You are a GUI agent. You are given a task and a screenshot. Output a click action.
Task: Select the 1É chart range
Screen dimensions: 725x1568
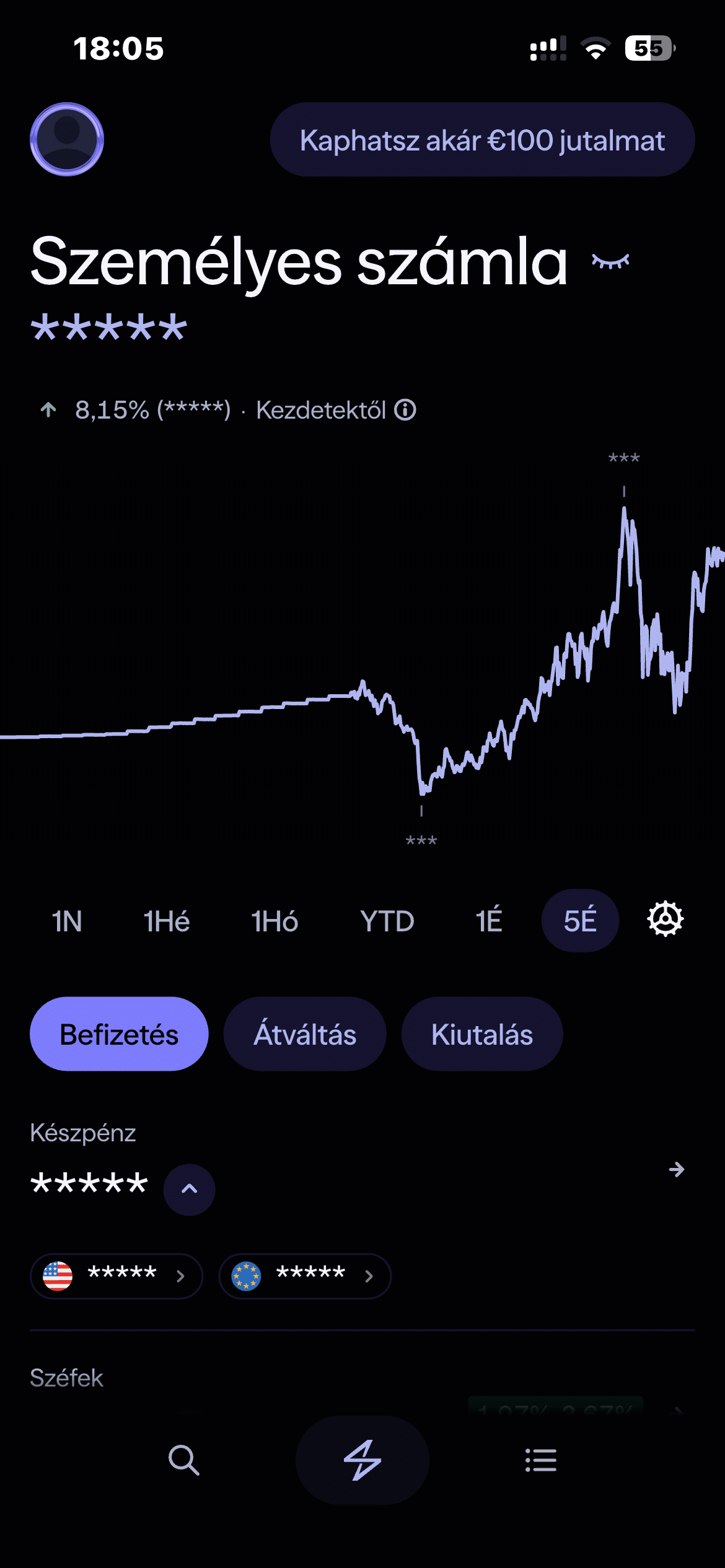(489, 921)
